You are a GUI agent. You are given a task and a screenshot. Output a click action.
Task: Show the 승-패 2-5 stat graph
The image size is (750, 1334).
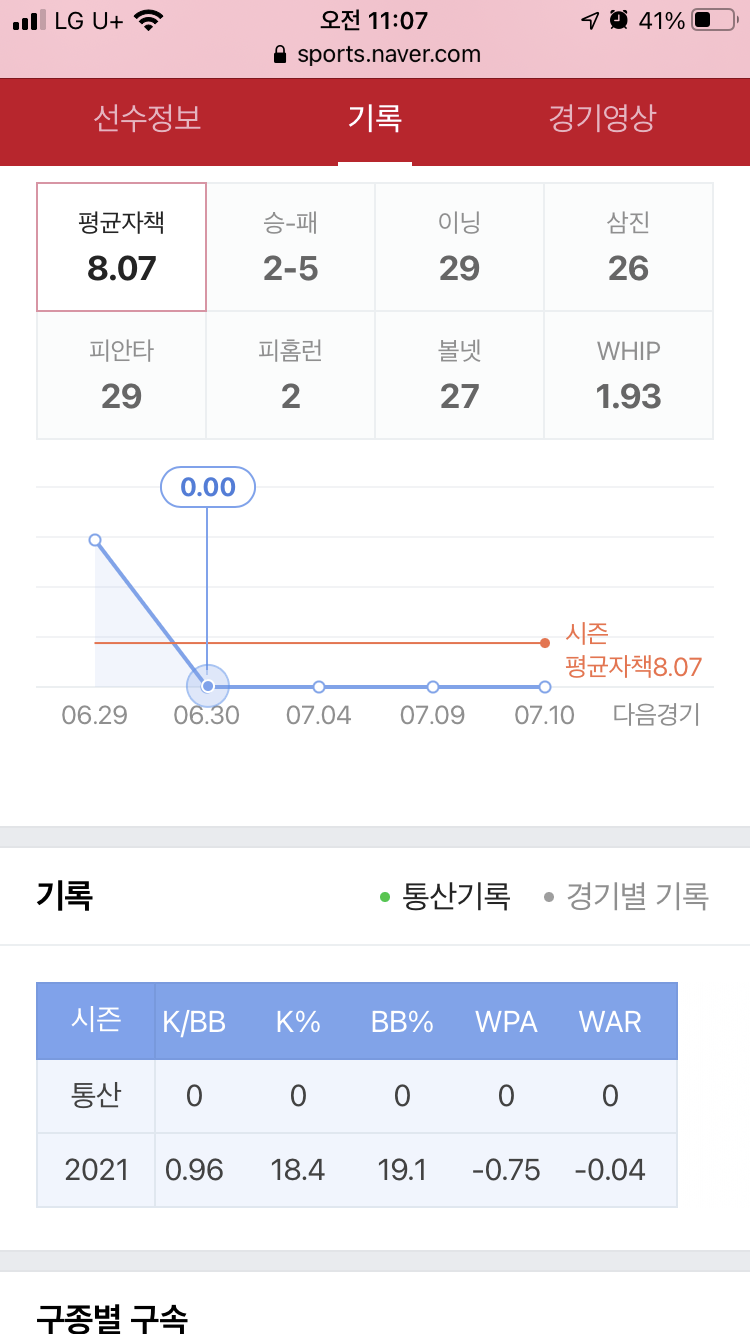pyautogui.click(x=291, y=247)
